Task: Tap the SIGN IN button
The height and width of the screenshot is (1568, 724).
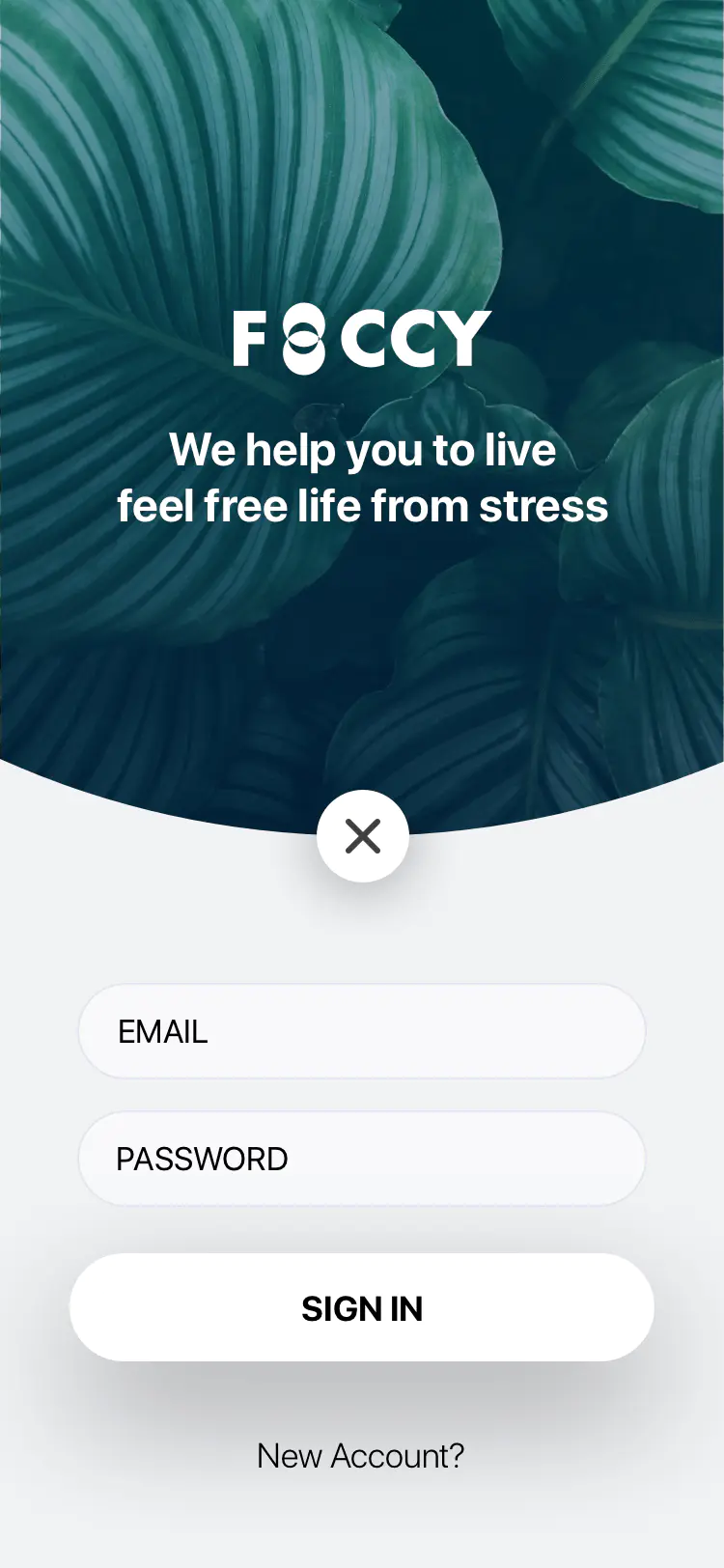Action: coord(362,1308)
